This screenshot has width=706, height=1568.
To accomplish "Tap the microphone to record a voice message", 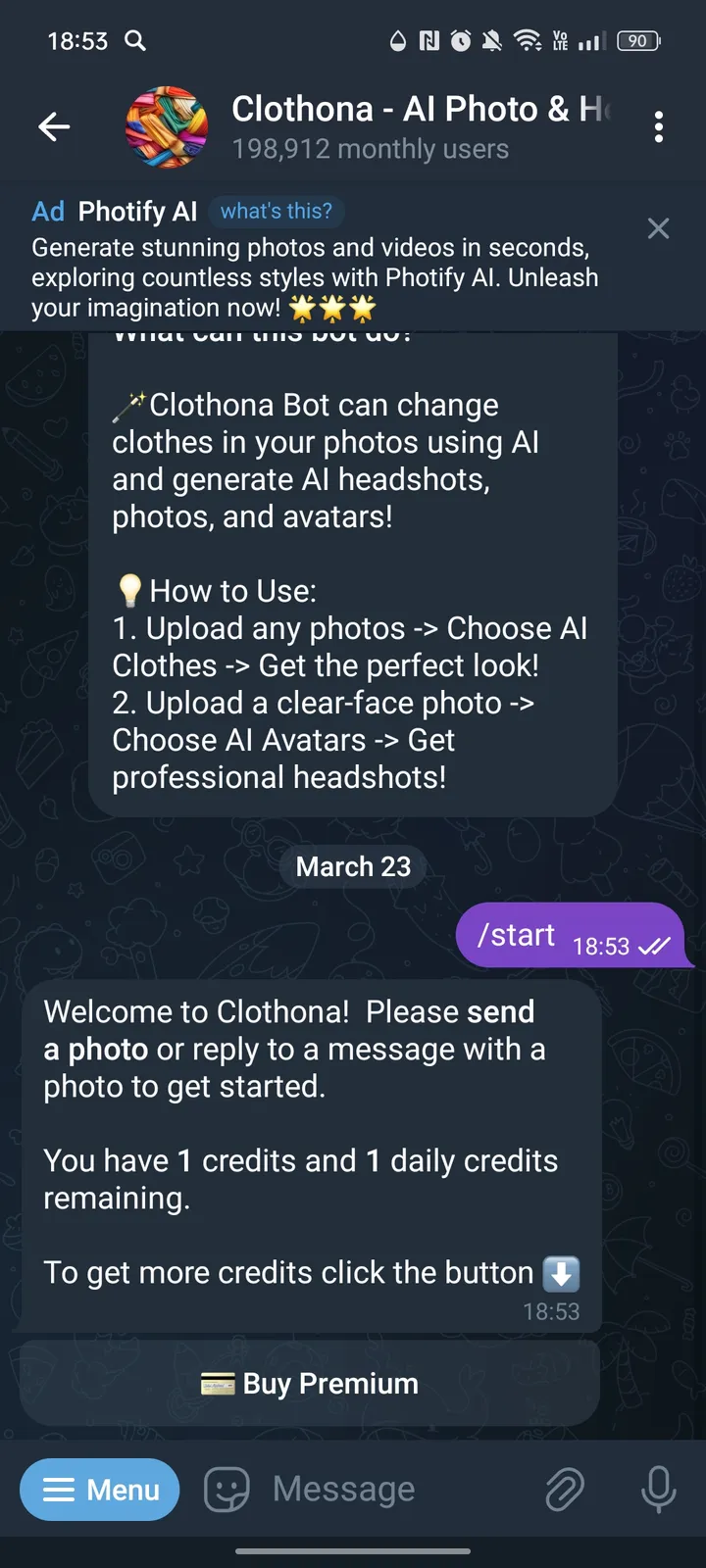I will click(x=658, y=1489).
